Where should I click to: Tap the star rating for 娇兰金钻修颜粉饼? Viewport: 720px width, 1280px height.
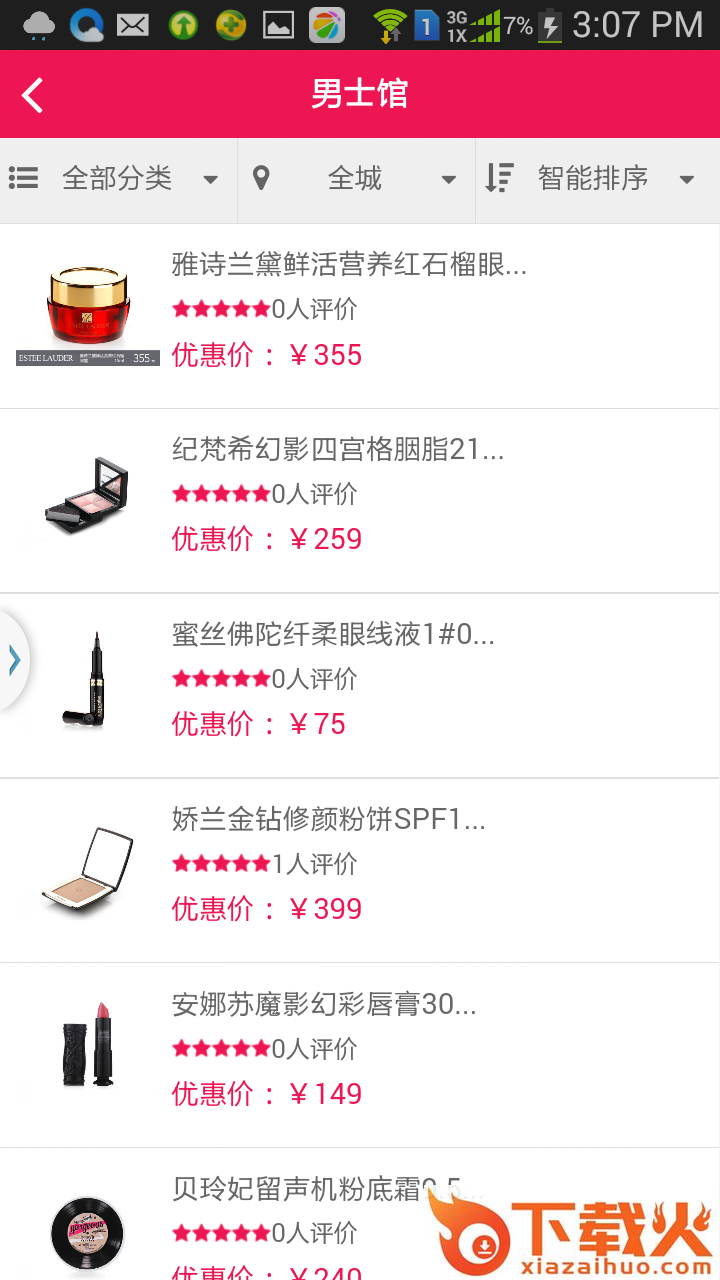(x=221, y=863)
